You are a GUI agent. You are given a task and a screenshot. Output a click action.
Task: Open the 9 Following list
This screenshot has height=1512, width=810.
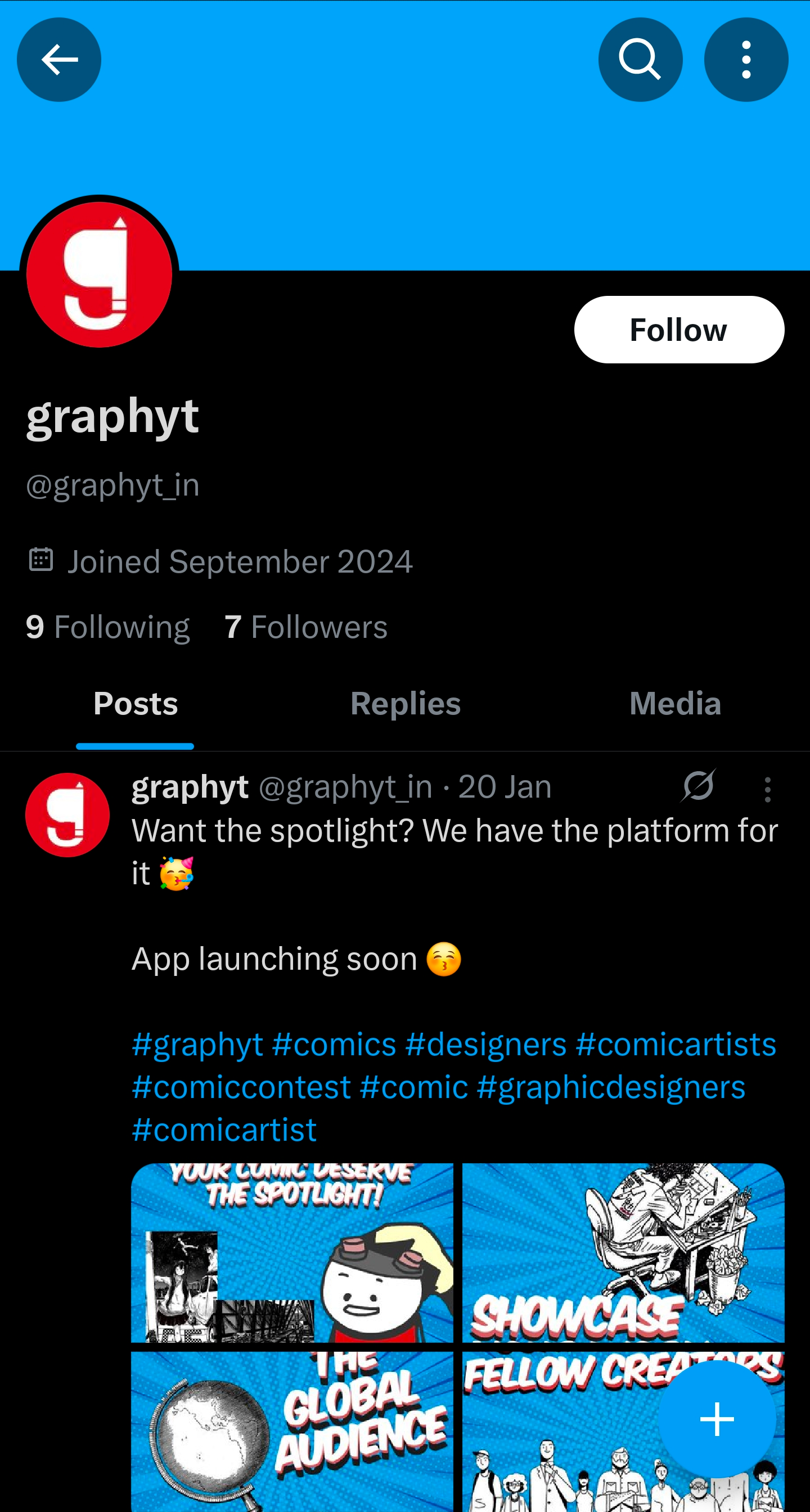(x=107, y=627)
